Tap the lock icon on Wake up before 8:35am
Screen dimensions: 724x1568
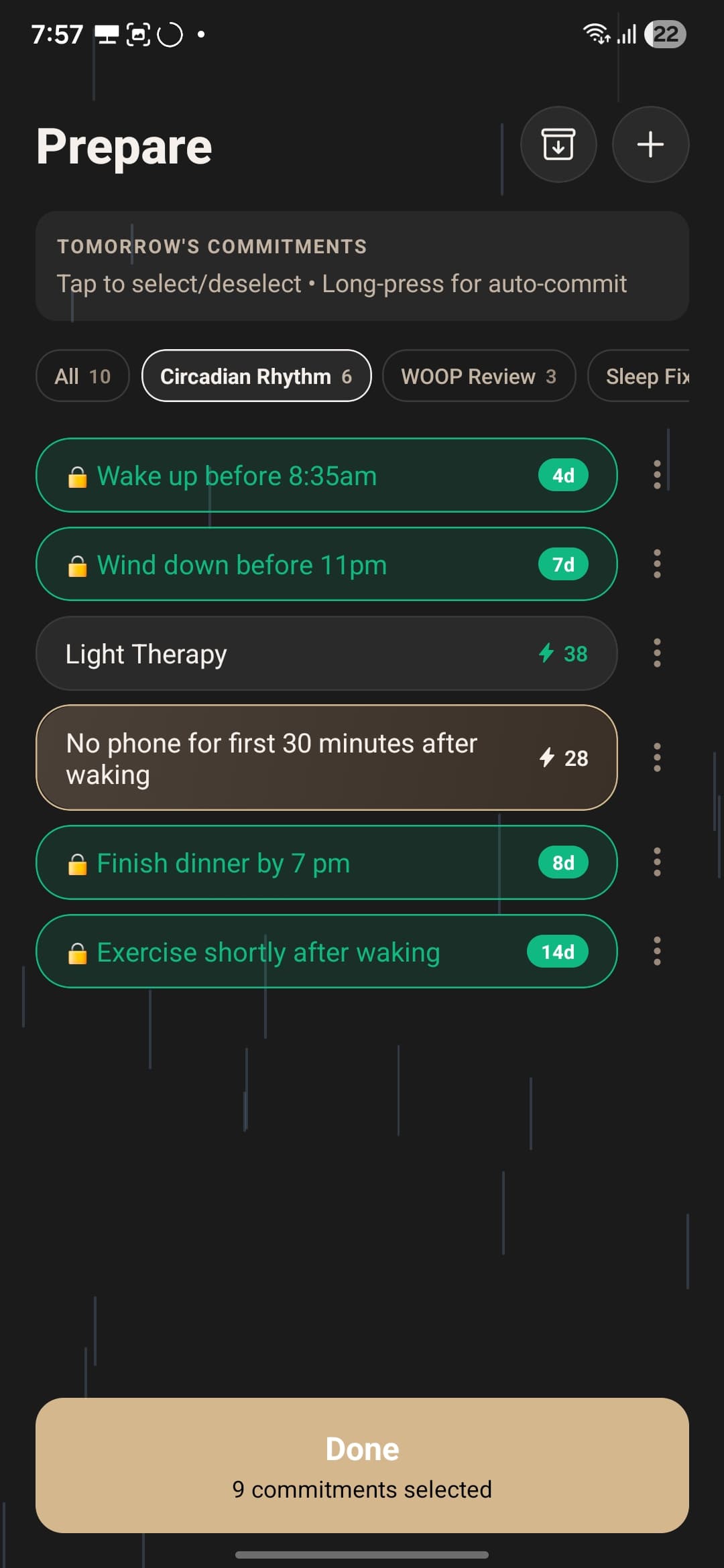coord(78,475)
